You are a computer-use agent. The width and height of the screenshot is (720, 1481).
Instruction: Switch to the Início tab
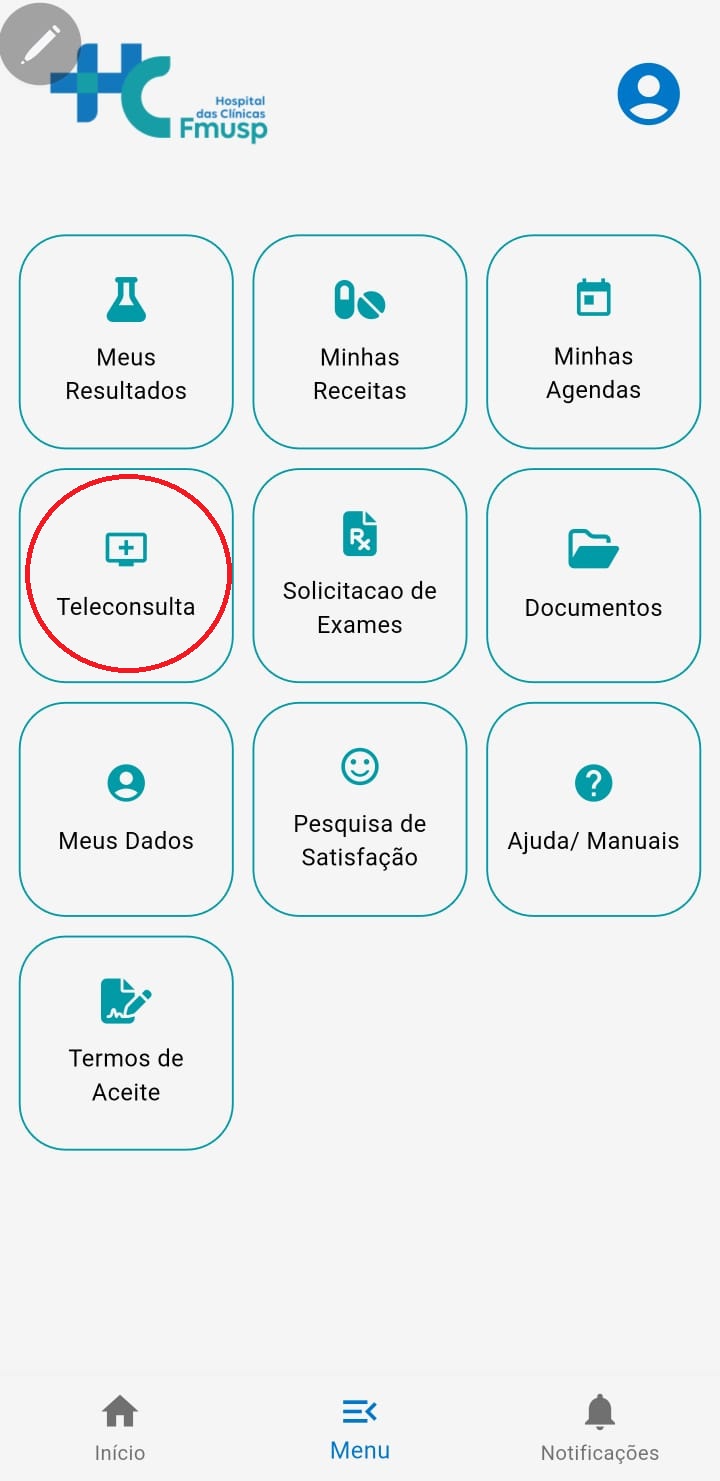point(120,1427)
